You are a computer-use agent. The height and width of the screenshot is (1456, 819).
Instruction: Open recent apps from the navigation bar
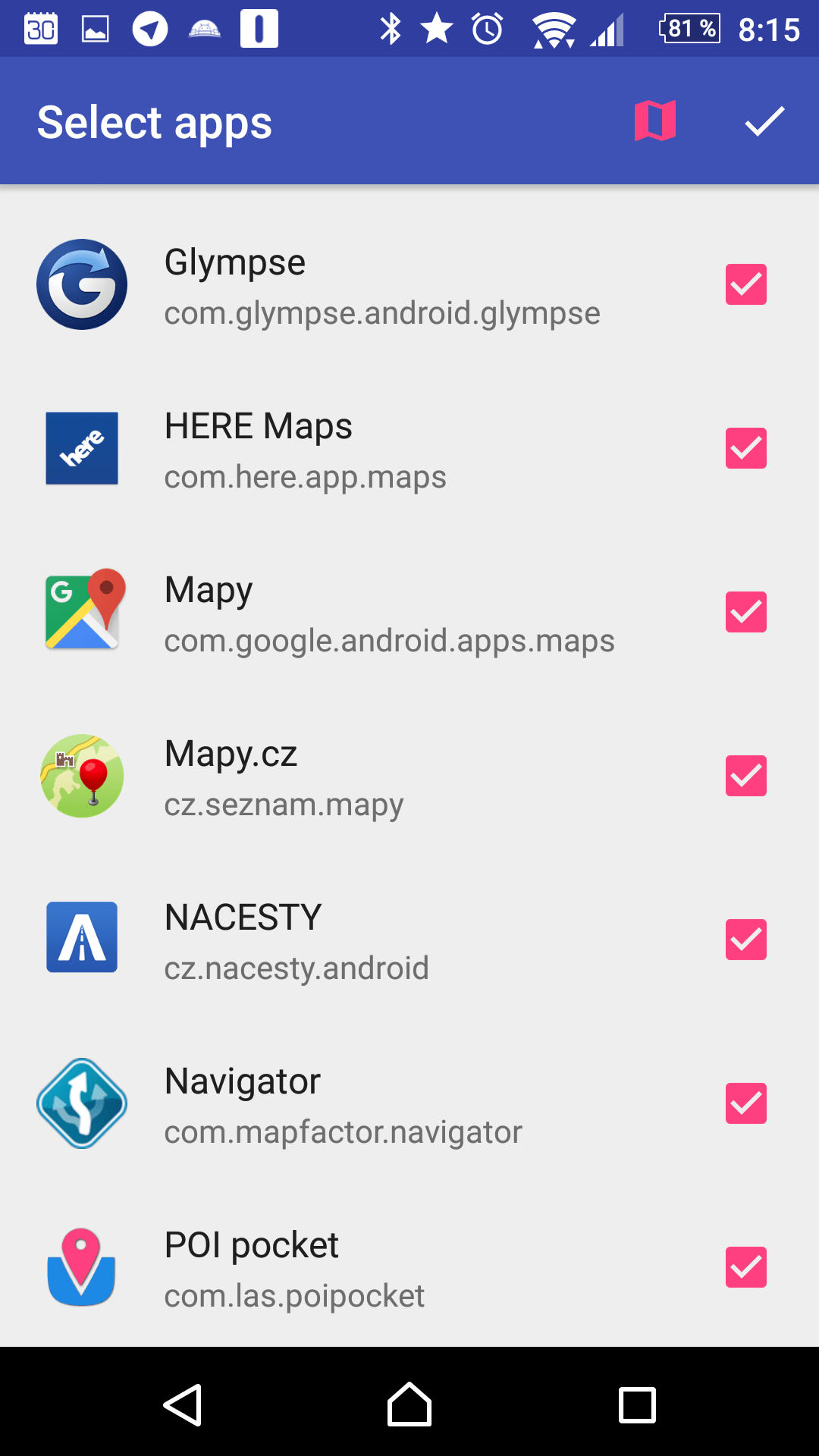pos(637,1404)
